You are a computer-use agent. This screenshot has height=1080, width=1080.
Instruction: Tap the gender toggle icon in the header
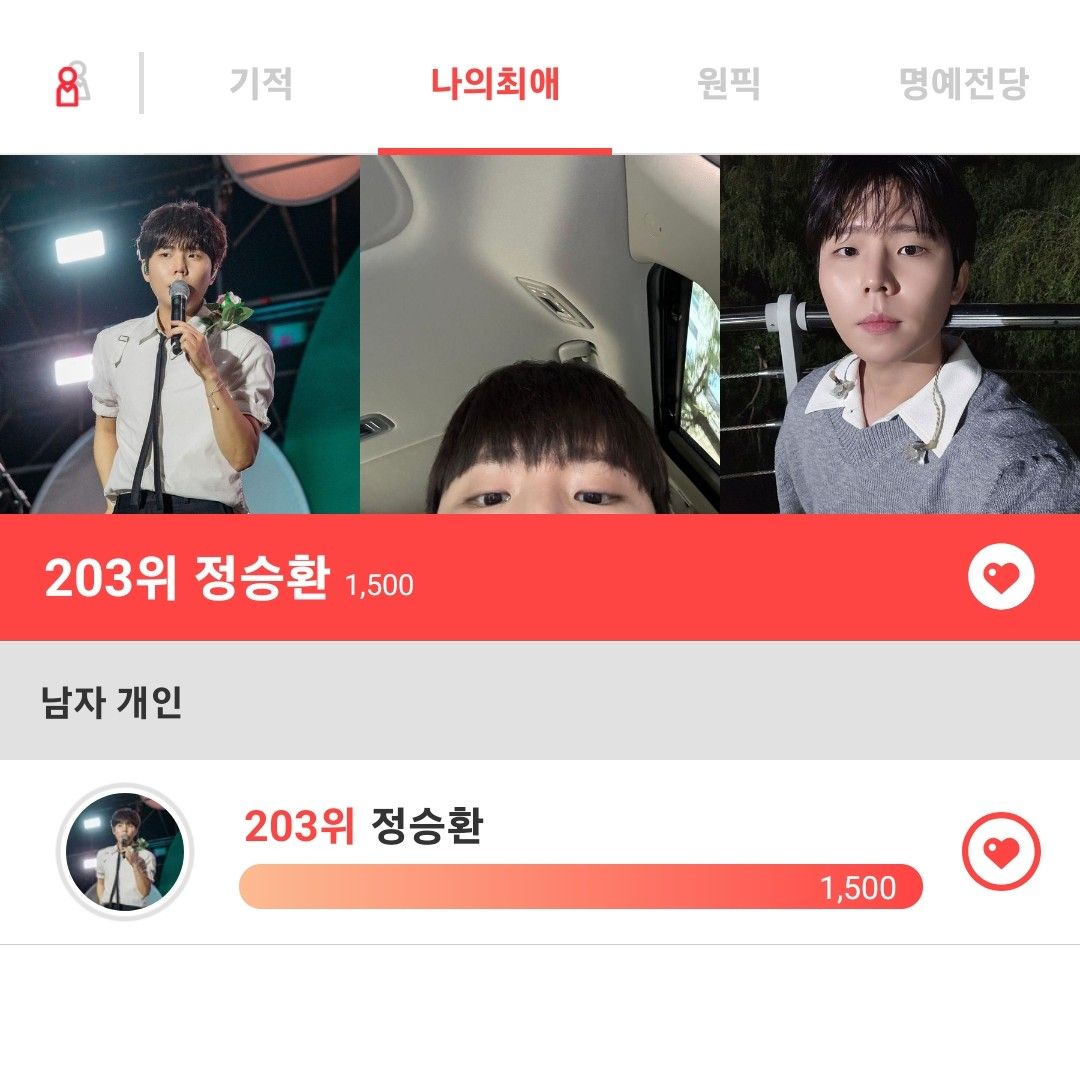(x=71, y=84)
